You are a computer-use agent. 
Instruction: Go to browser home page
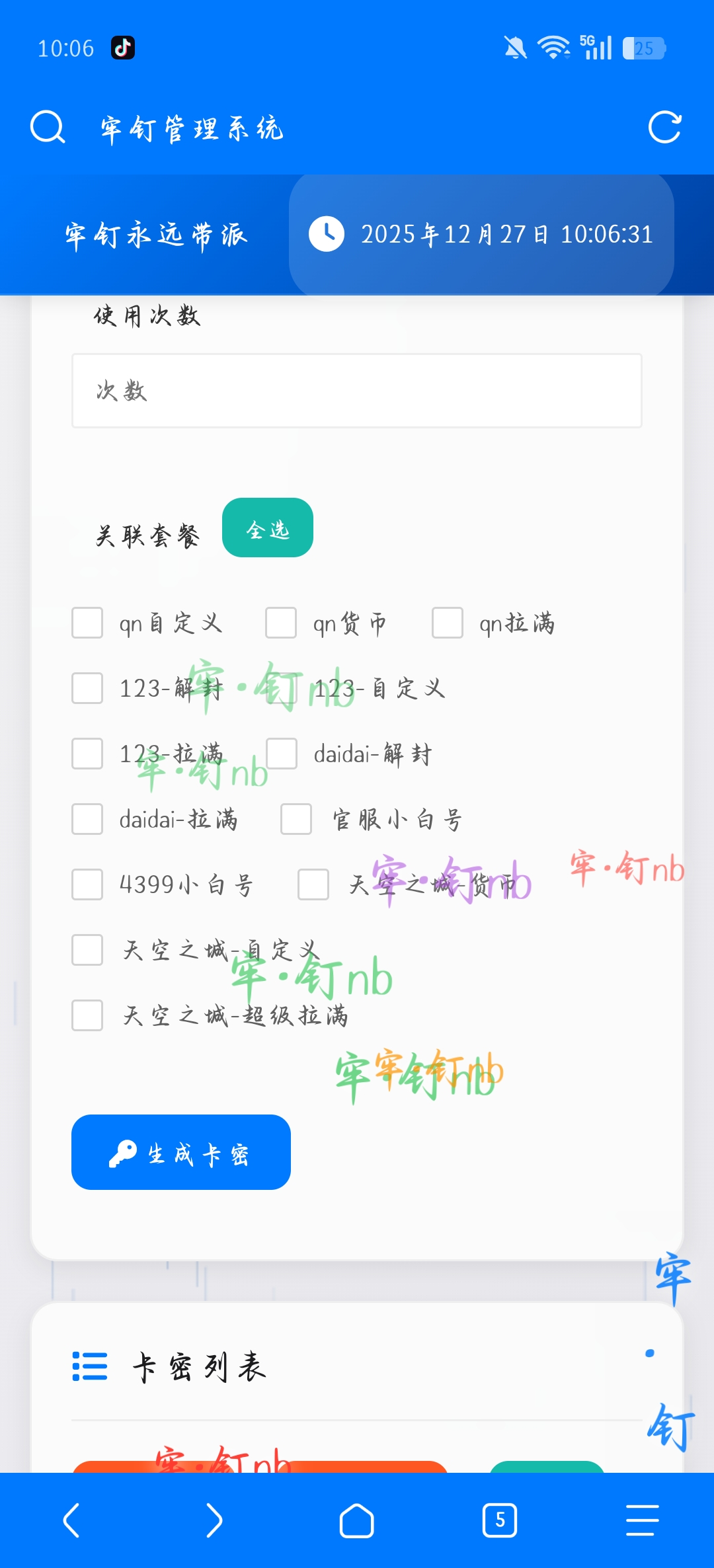tap(357, 1520)
